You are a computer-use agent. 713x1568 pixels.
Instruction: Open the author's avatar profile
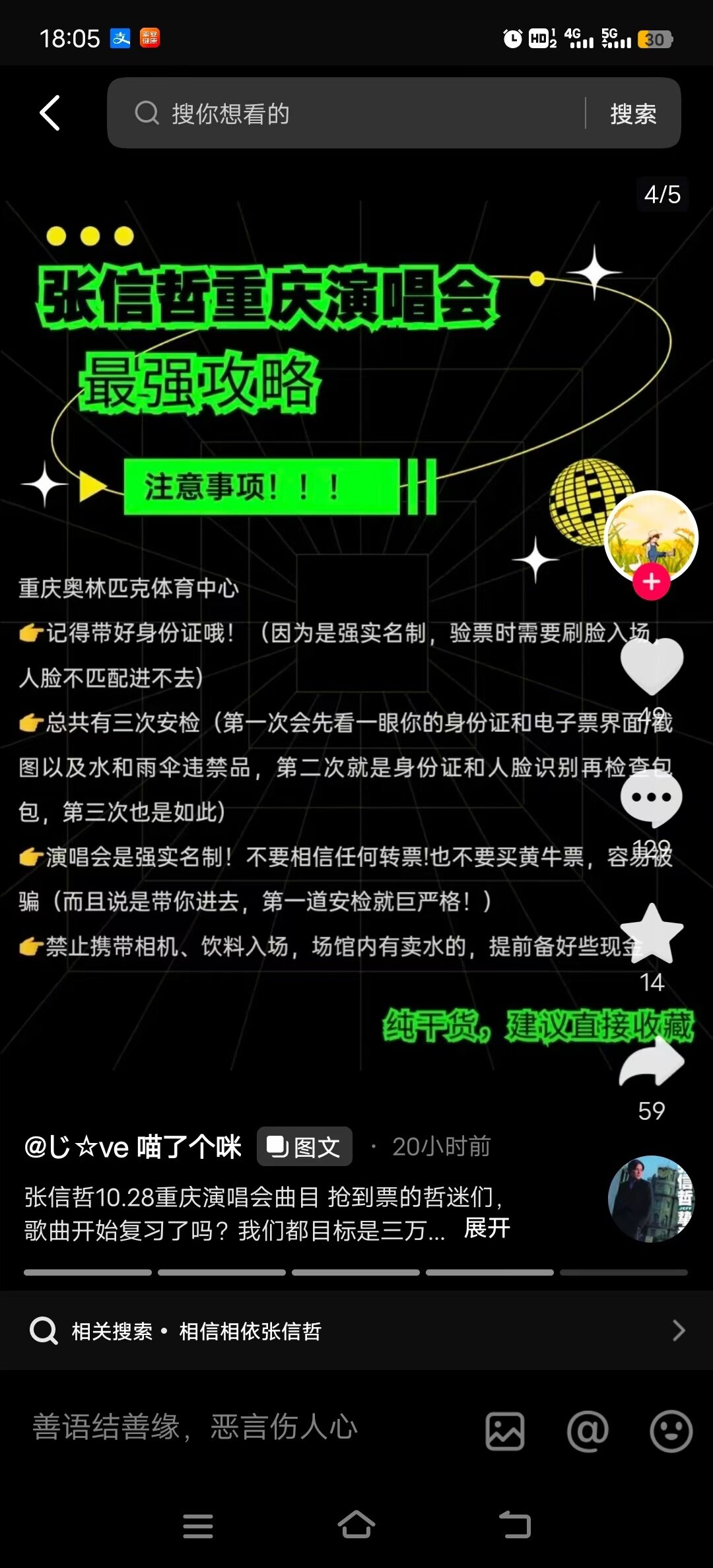[x=651, y=537]
